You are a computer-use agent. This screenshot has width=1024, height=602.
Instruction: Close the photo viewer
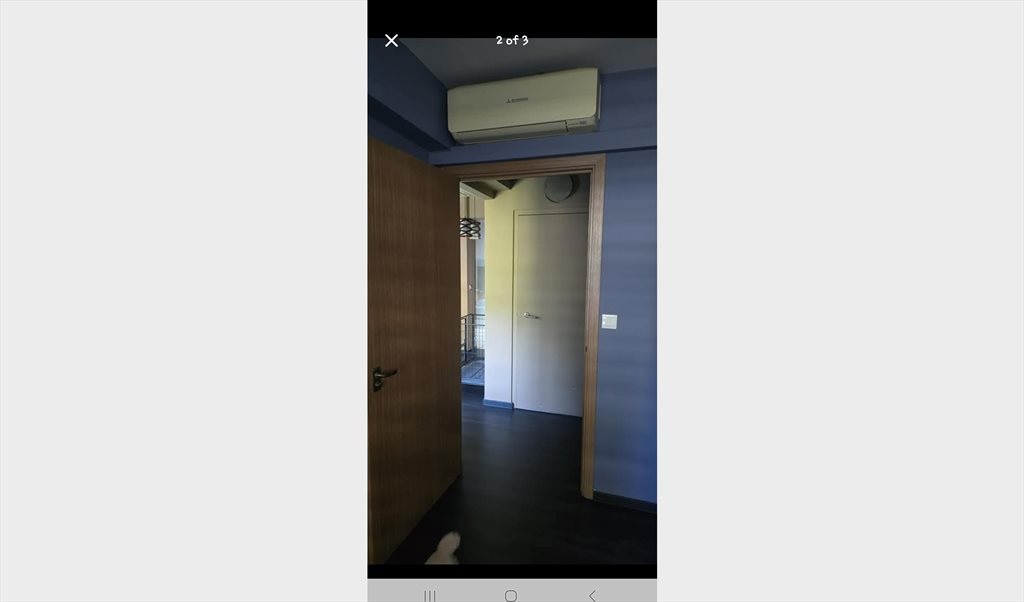(391, 40)
